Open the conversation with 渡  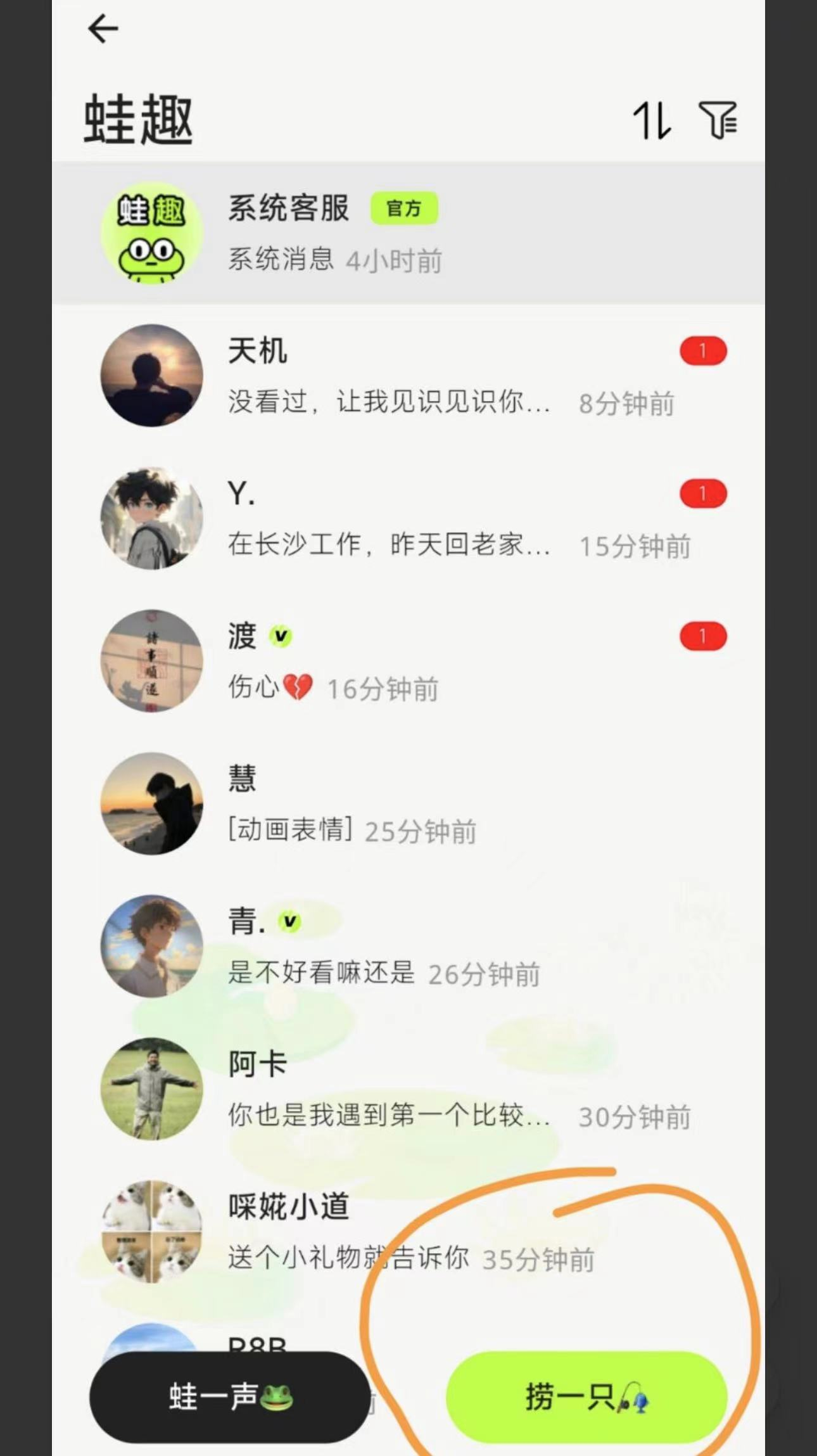[x=408, y=661]
